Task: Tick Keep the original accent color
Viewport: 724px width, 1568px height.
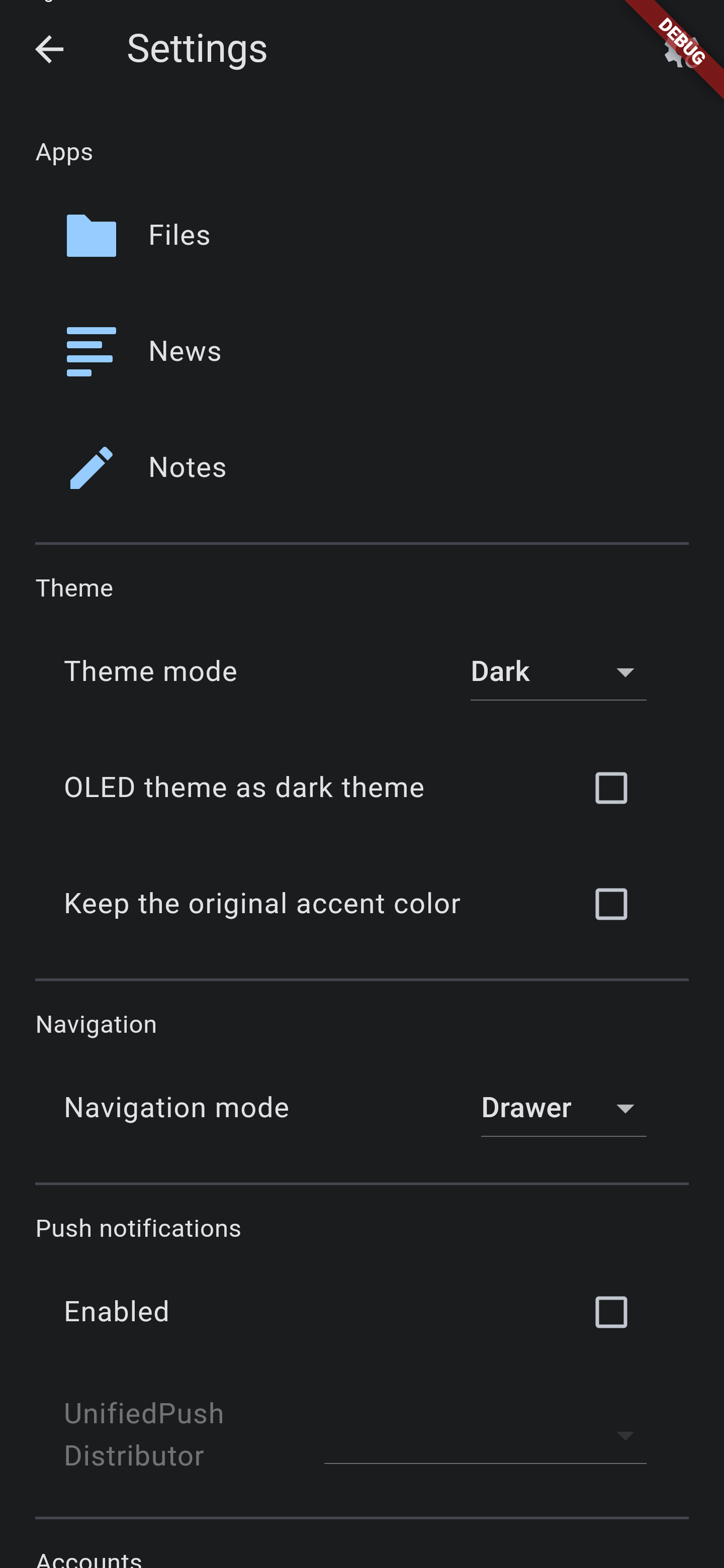Action: pyautogui.click(x=611, y=904)
